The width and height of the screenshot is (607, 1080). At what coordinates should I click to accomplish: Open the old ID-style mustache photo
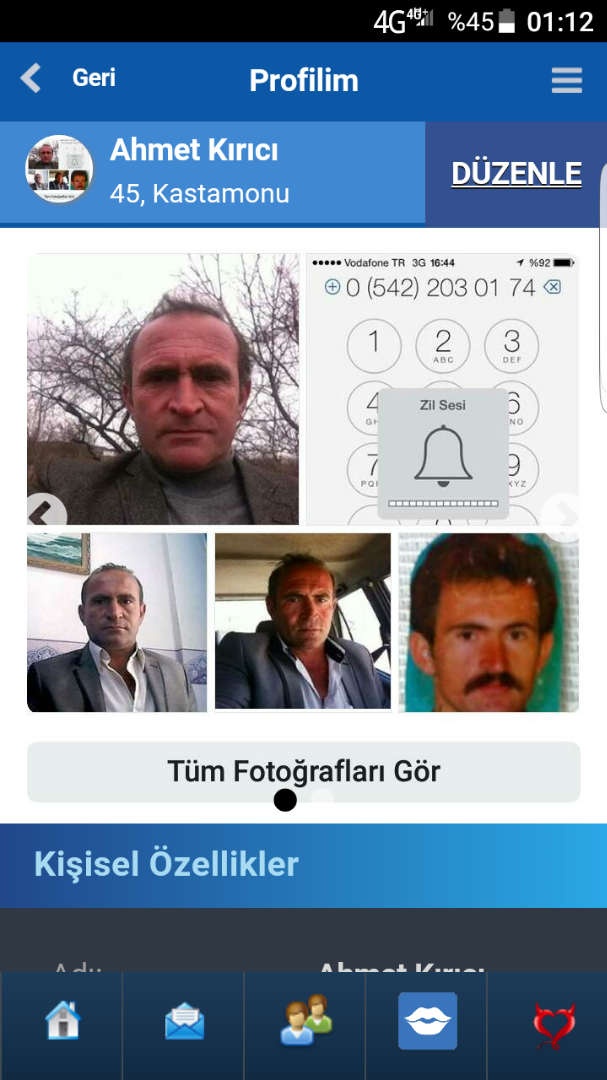(x=488, y=622)
